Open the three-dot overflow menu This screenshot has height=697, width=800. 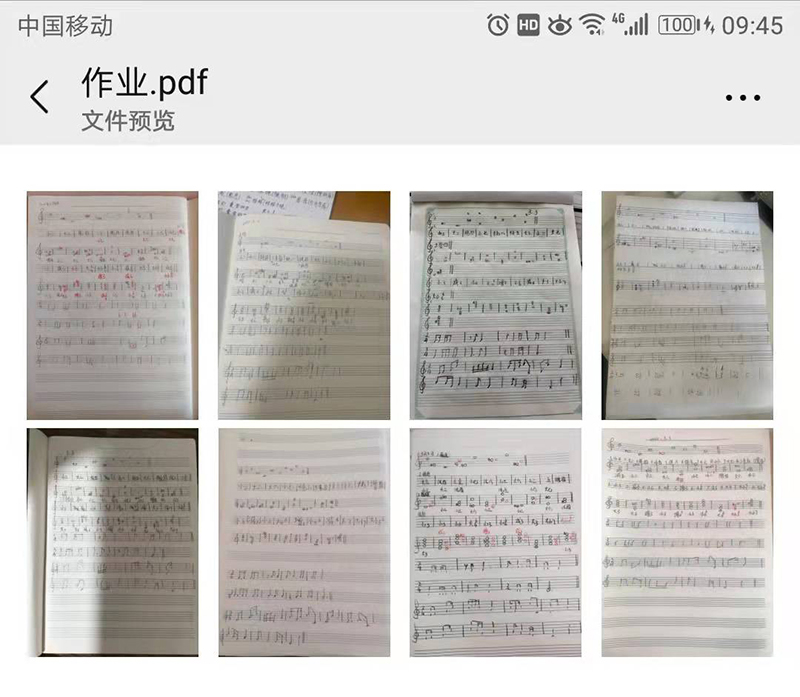click(x=742, y=98)
